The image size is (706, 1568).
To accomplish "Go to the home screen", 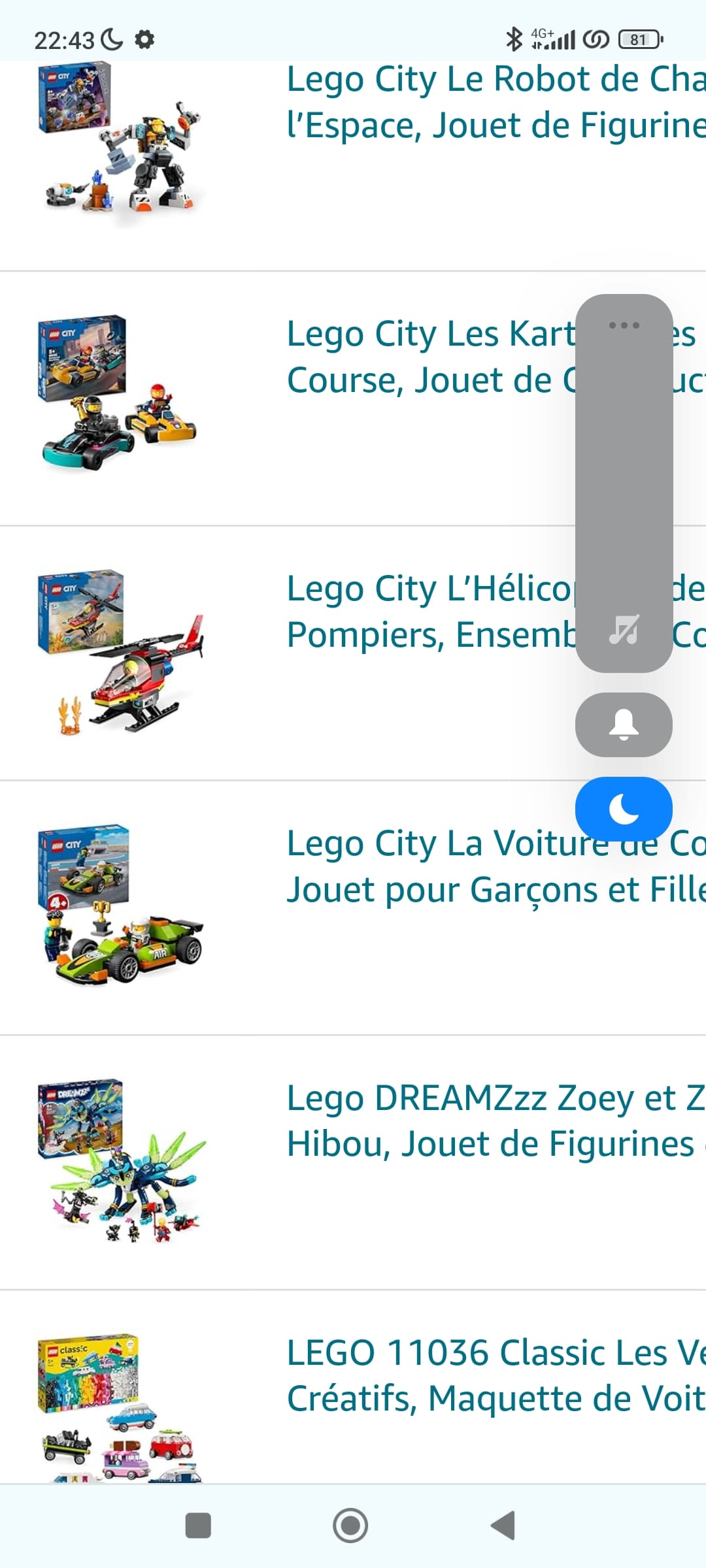I will pos(350,1526).
